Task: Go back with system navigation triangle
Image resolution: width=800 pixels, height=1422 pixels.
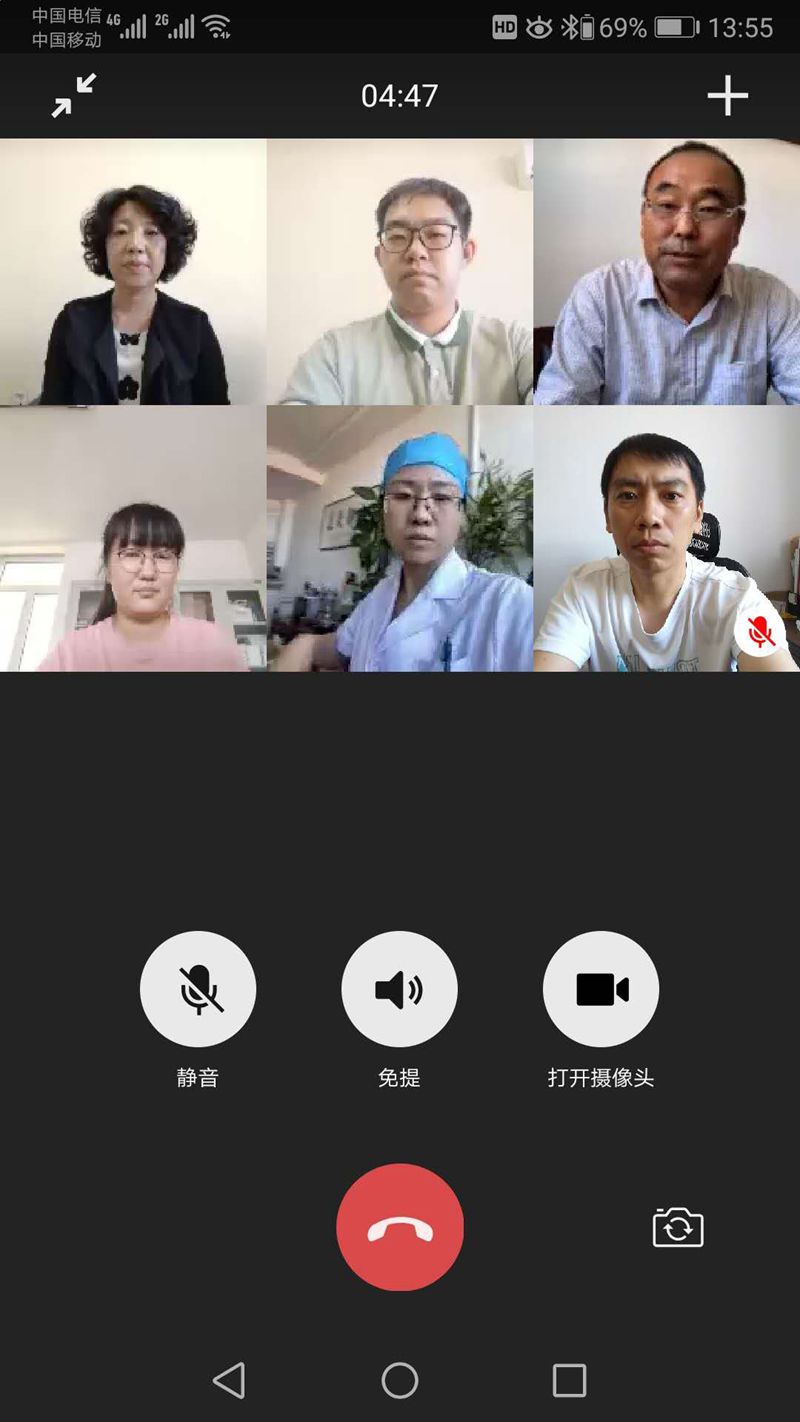Action: tap(229, 1381)
